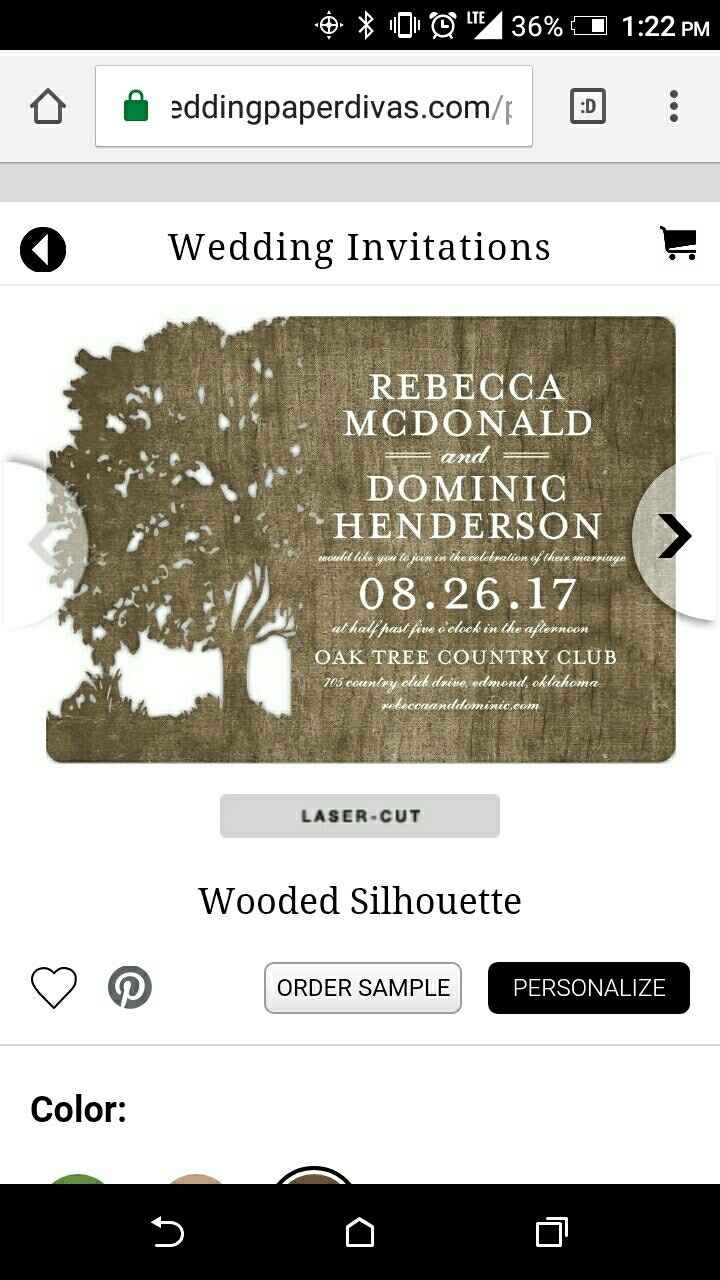The image size is (720, 1280).
Task: Show previous invitation image
Action: (x=45, y=545)
